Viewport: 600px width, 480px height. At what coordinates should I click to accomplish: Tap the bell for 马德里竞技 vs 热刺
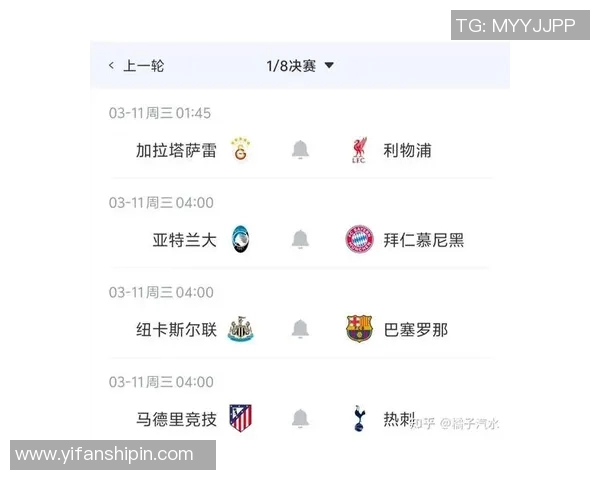(x=300, y=418)
